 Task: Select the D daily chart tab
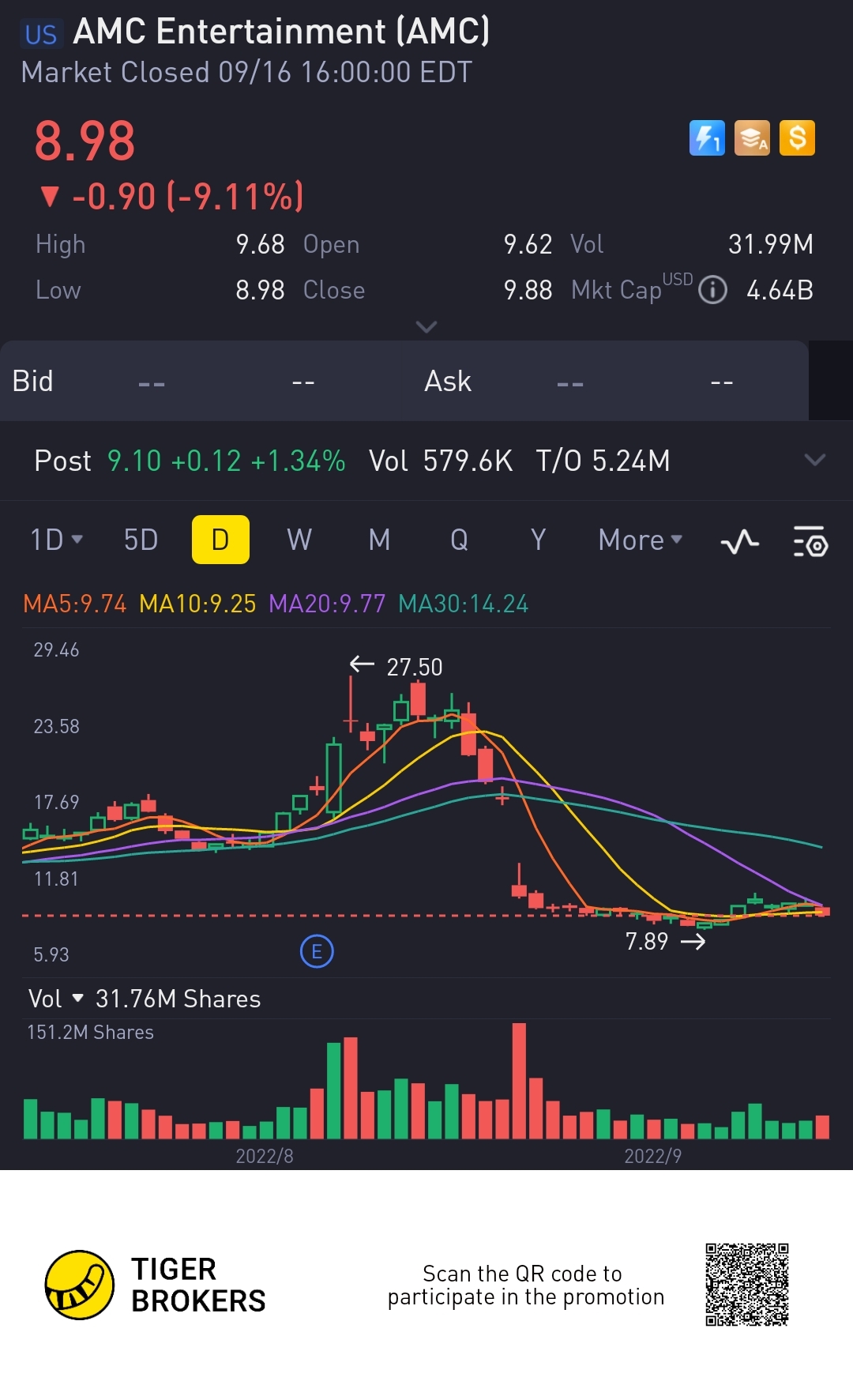(220, 540)
